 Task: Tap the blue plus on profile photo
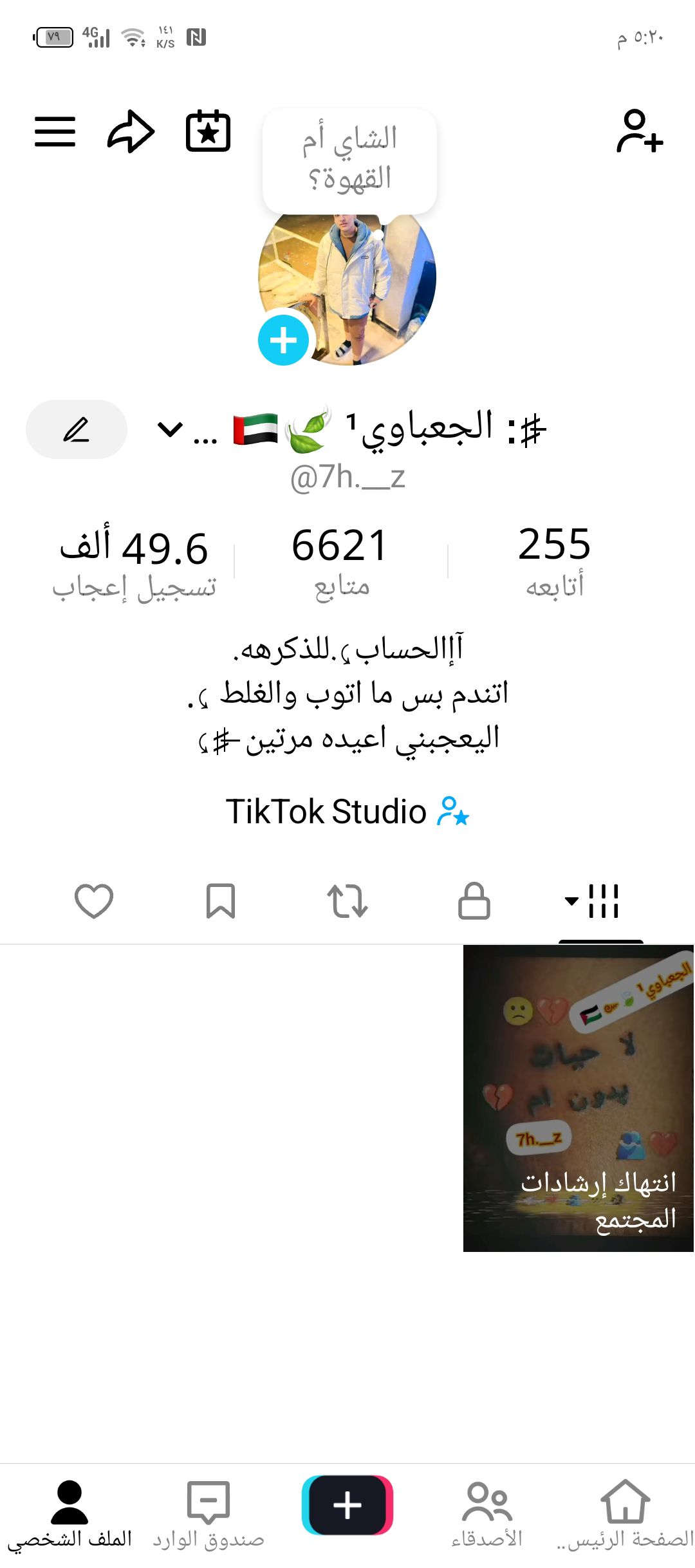tap(283, 341)
